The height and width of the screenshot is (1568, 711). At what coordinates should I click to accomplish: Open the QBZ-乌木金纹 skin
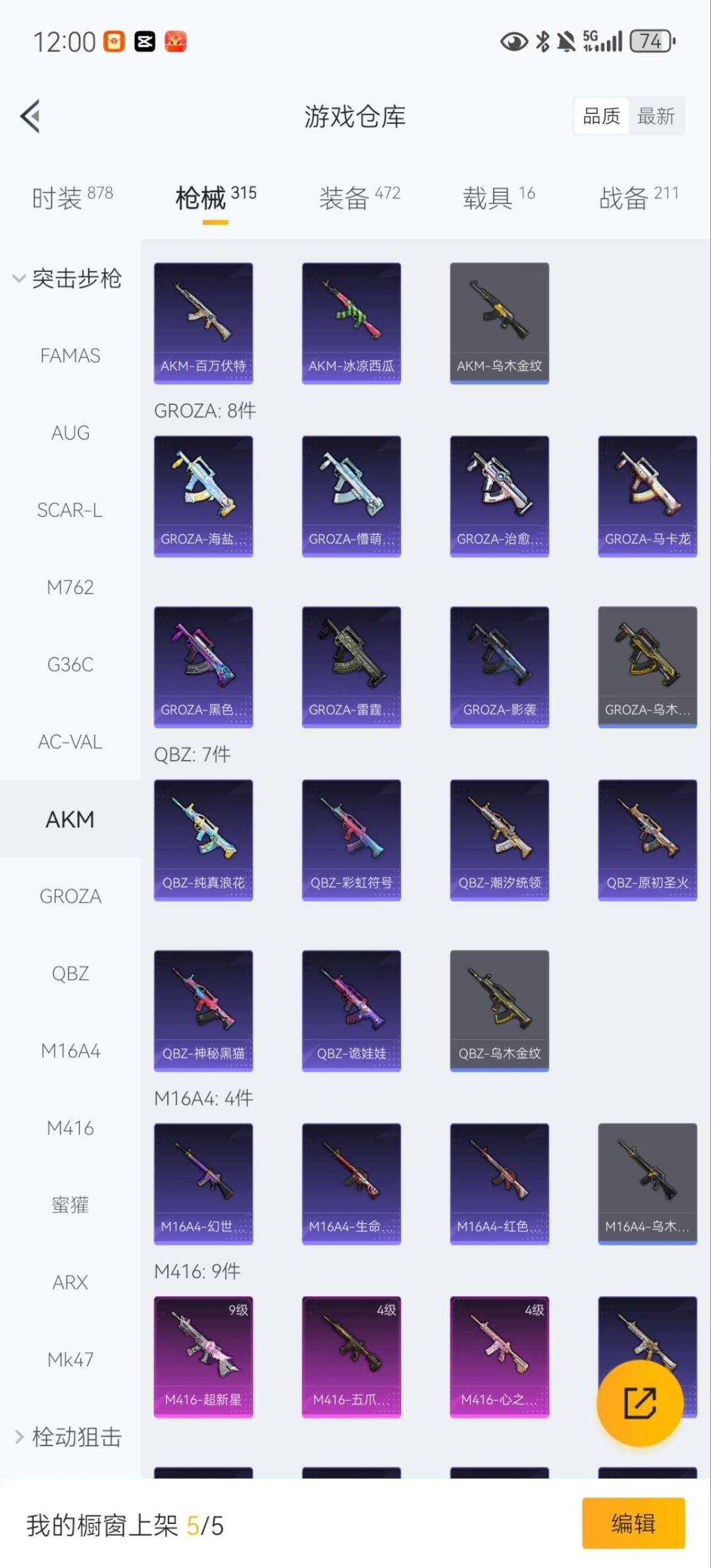point(499,1010)
